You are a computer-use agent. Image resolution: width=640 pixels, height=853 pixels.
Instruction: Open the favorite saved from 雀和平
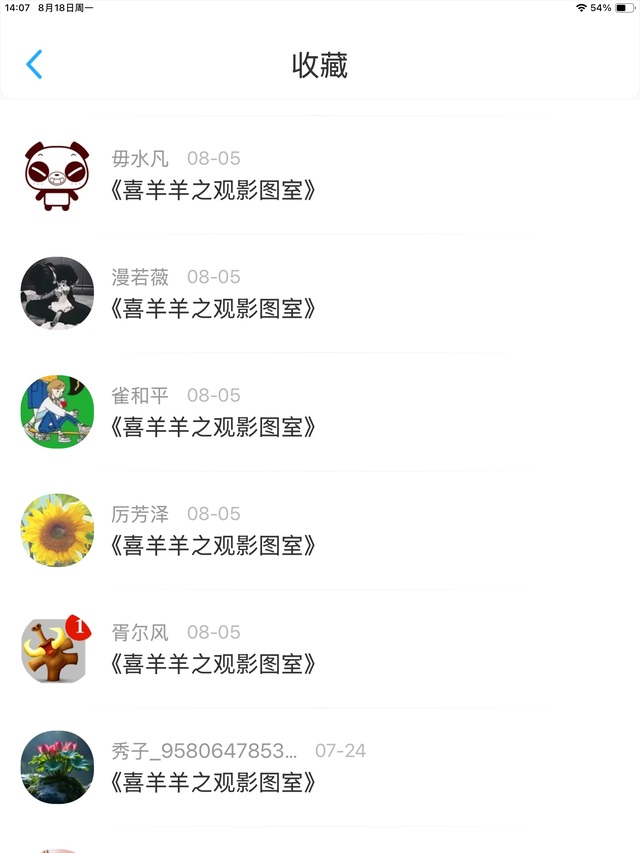[x=214, y=427]
